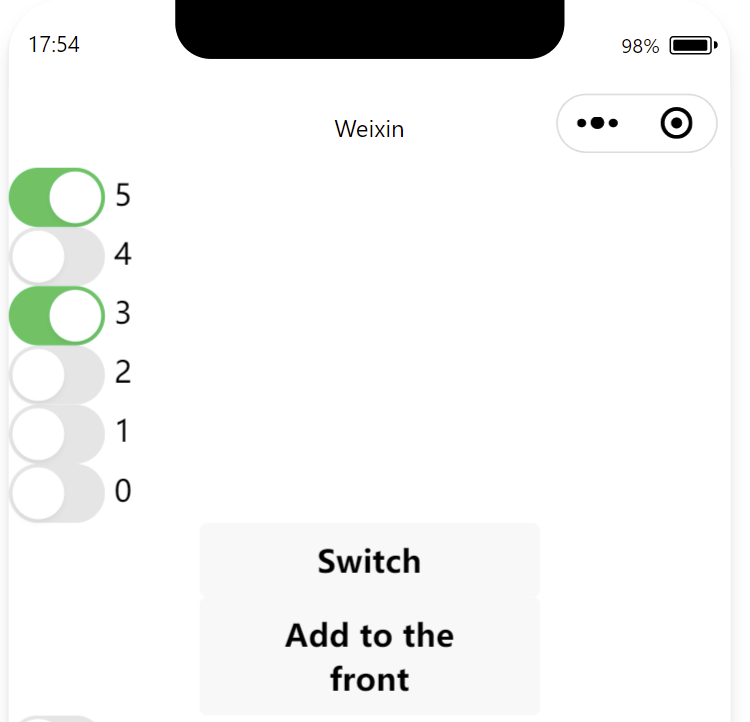The image size is (750, 722).
Task: Tap Add to the front button
Action: (369, 656)
